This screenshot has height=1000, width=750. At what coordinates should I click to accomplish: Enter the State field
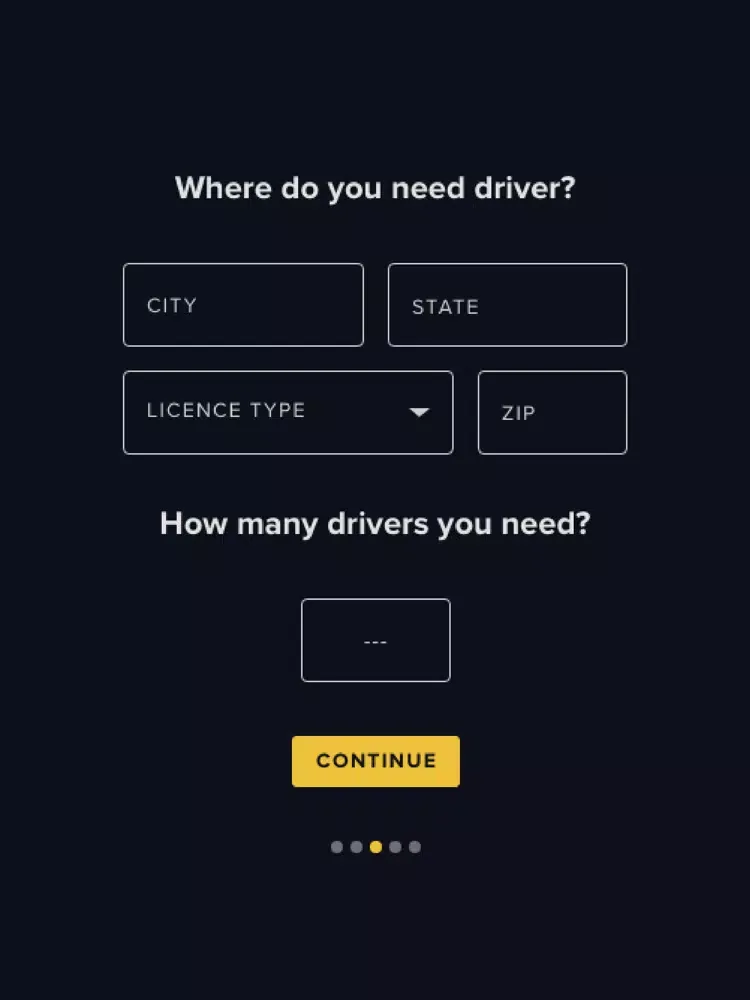(x=507, y=305)
